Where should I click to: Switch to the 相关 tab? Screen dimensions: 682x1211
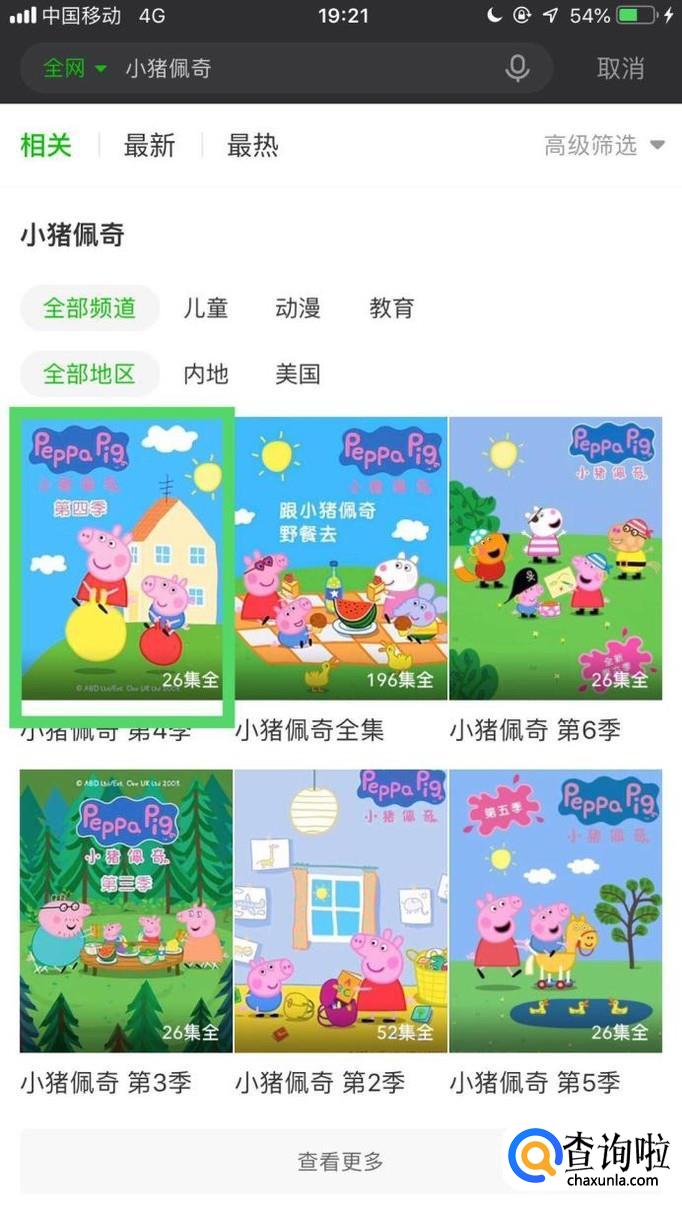(46, 146)
